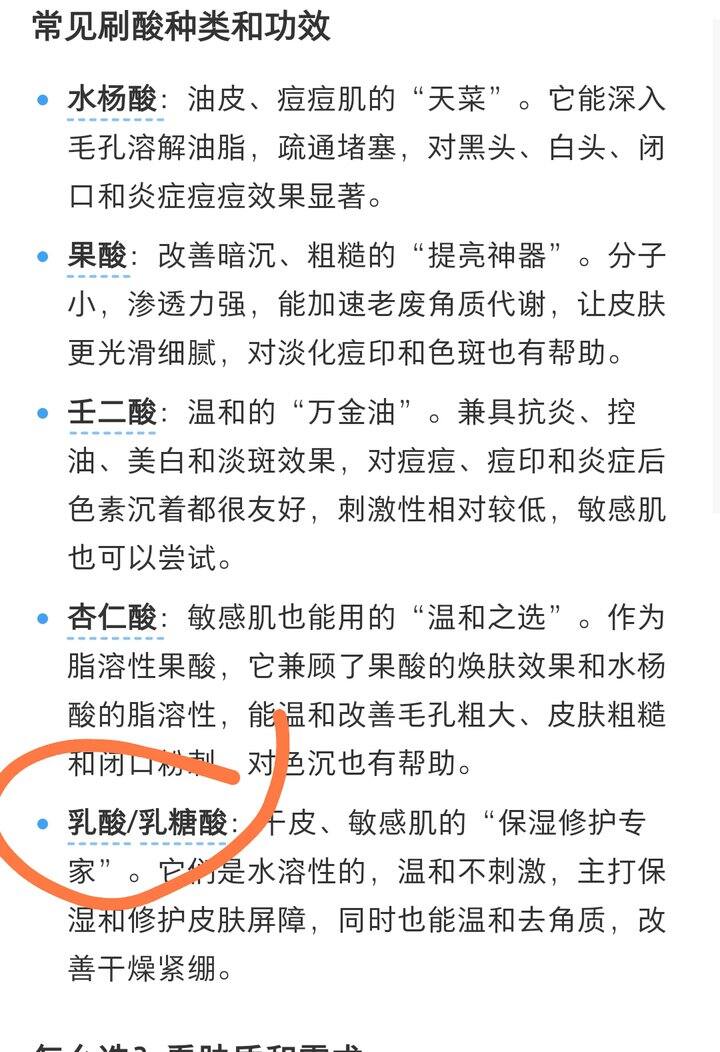Look up the underlined term 壬二酸
This screenshot has height=1052, width=720.
(112, 413)
